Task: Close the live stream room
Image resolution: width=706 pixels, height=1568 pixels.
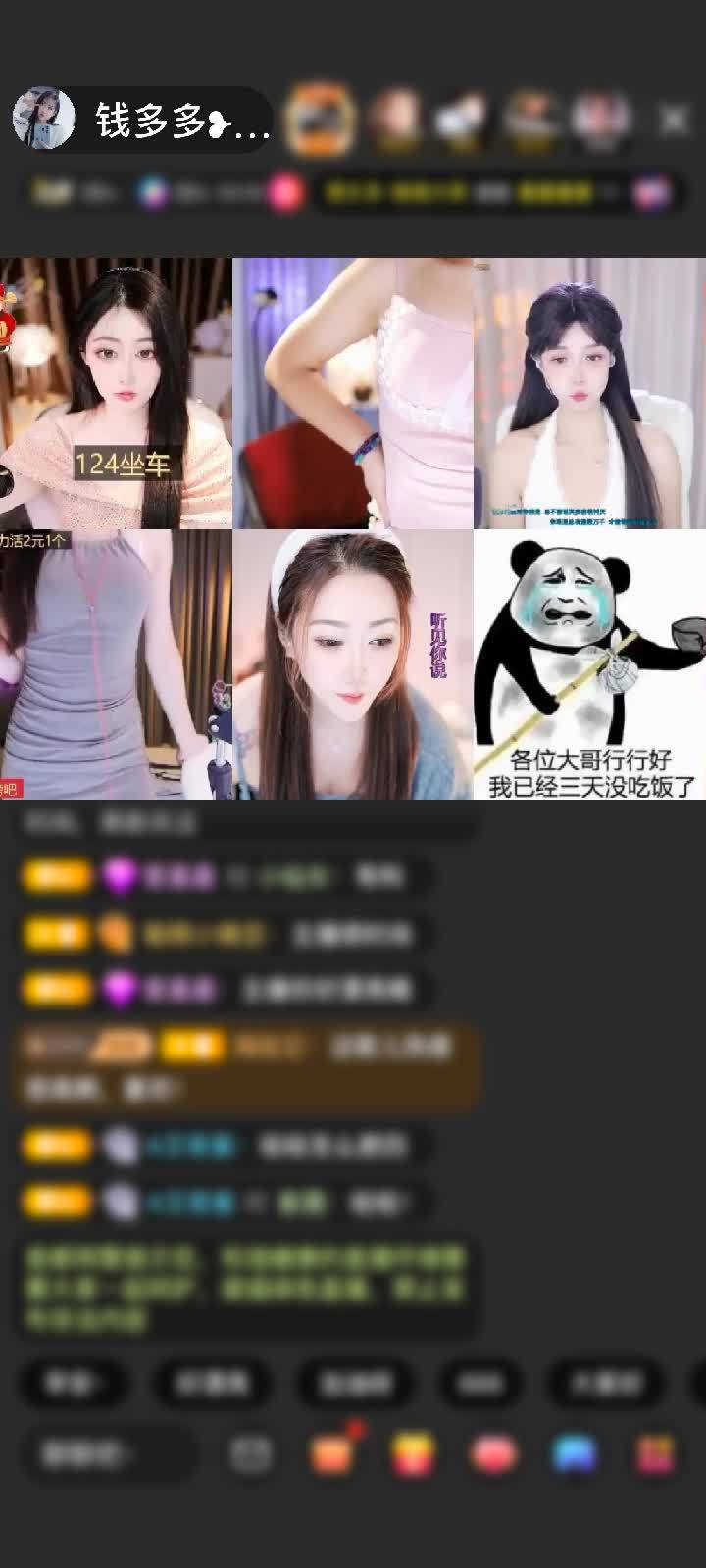Action: (x=674, y=121)
